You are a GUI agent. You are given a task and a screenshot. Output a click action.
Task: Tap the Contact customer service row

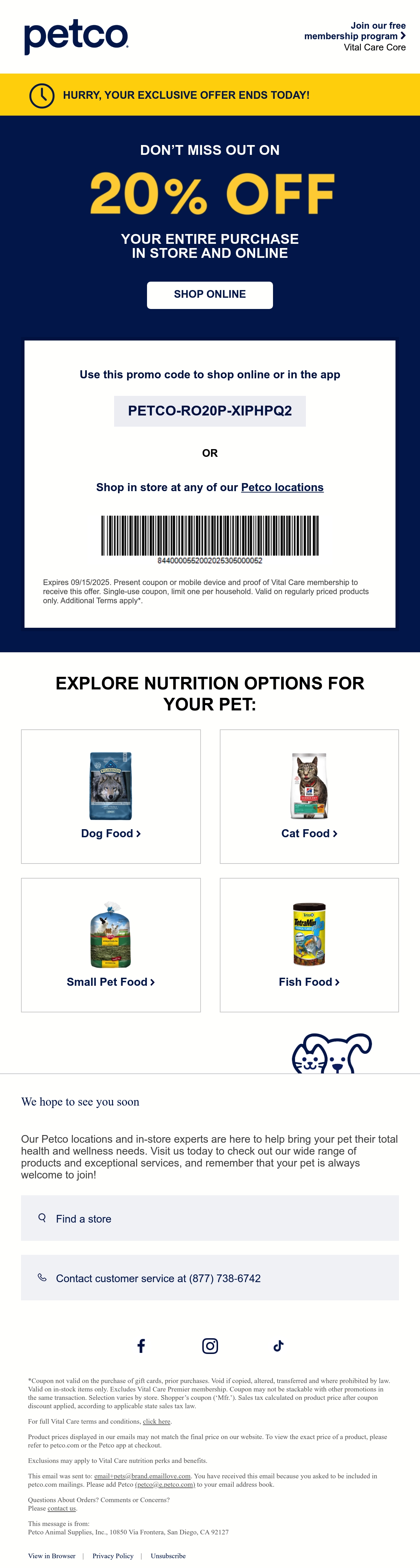click(x=210, y=1278)
